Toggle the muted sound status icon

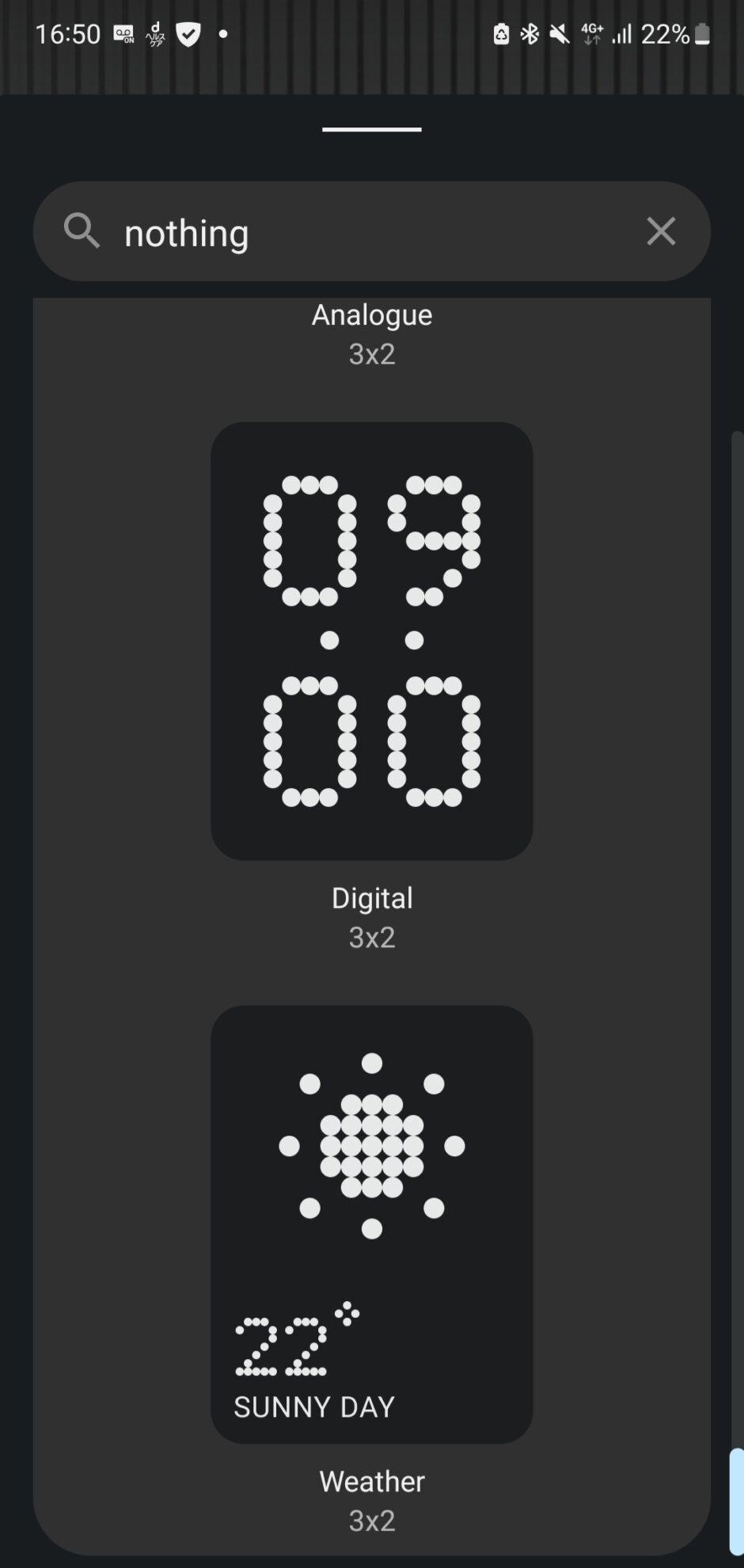(560, 34)
